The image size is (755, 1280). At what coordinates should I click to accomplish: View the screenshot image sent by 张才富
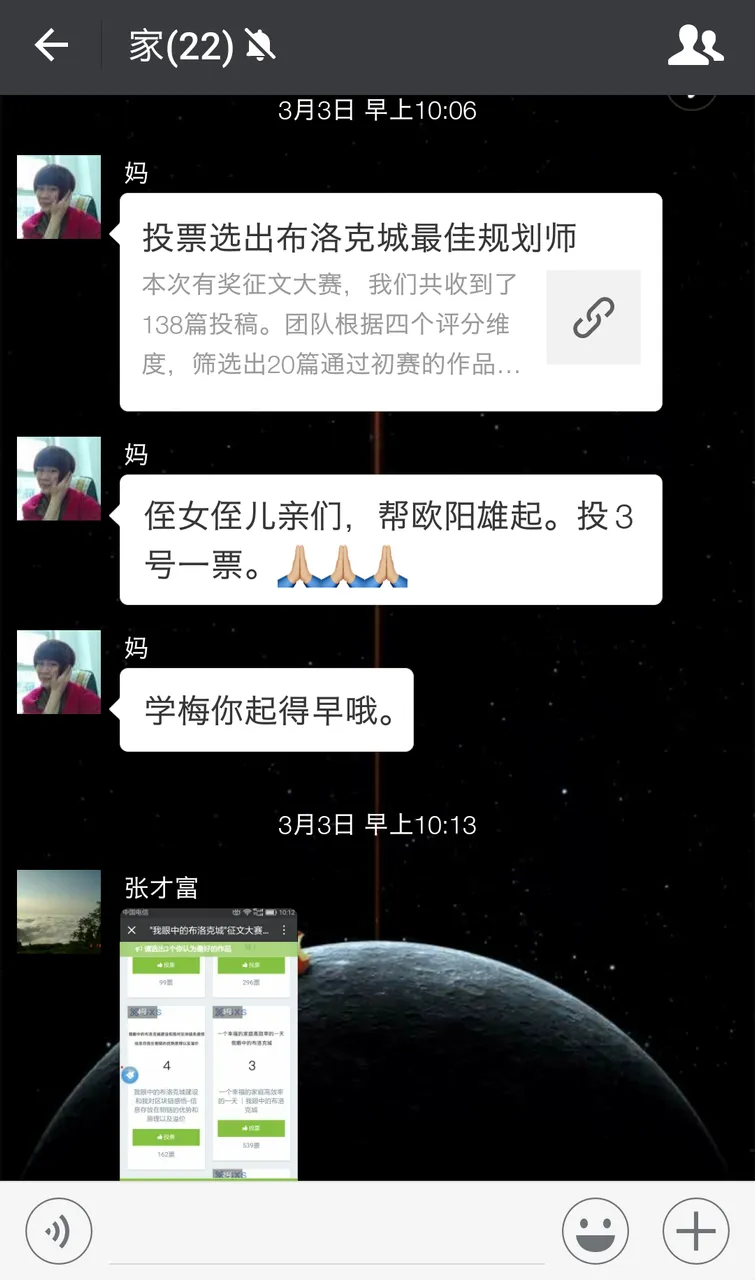(x=209, y=1044)
